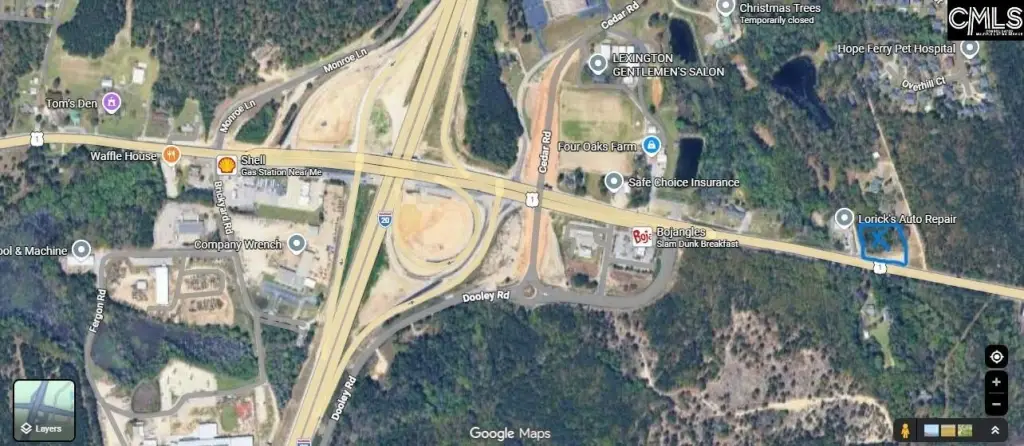Zoom in with the plus button
The height and width of the screenshot is (446, 1024).
pyautogui.click(x=996, y=383)
